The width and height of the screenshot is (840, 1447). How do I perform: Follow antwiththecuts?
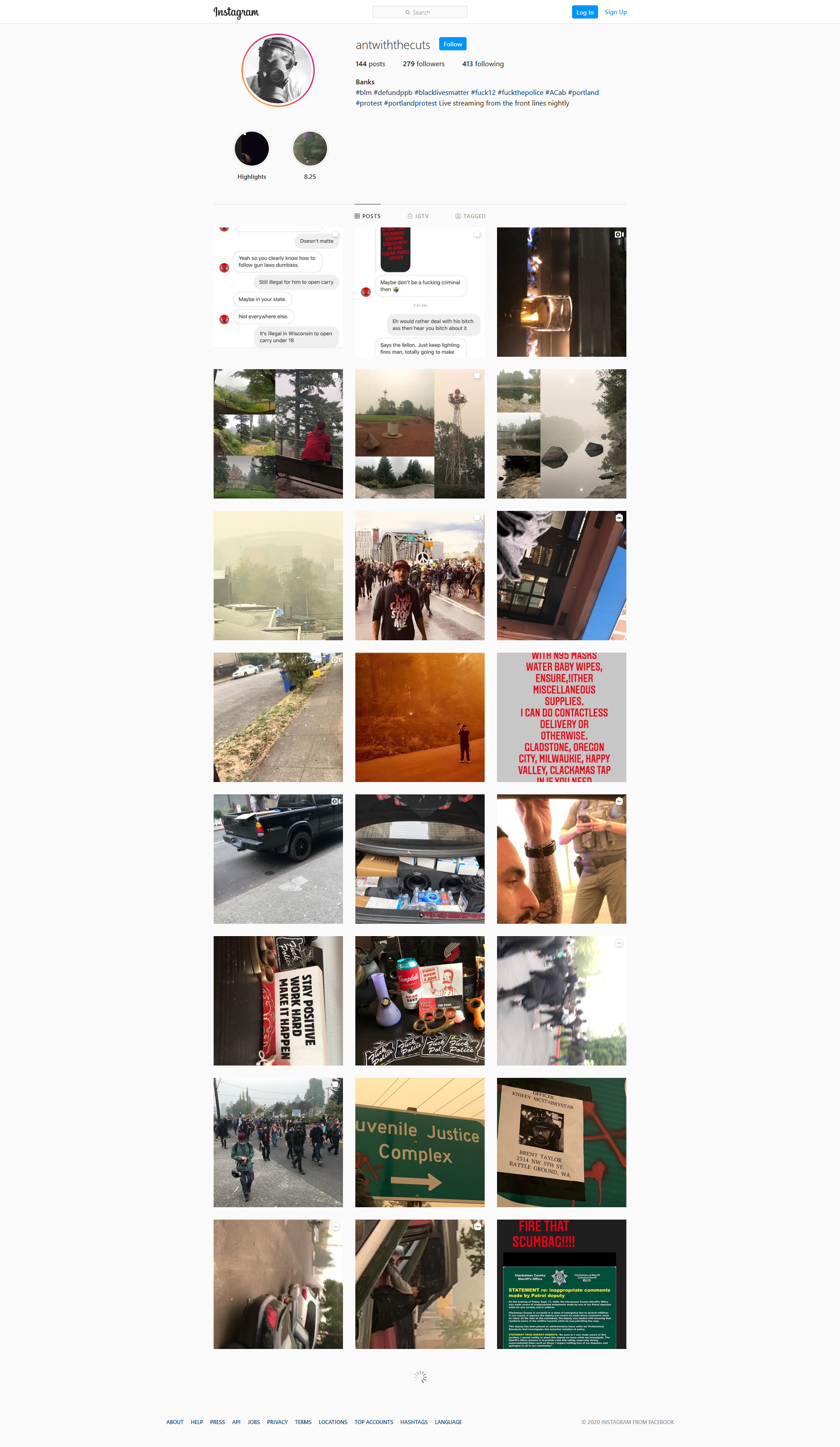452,44
